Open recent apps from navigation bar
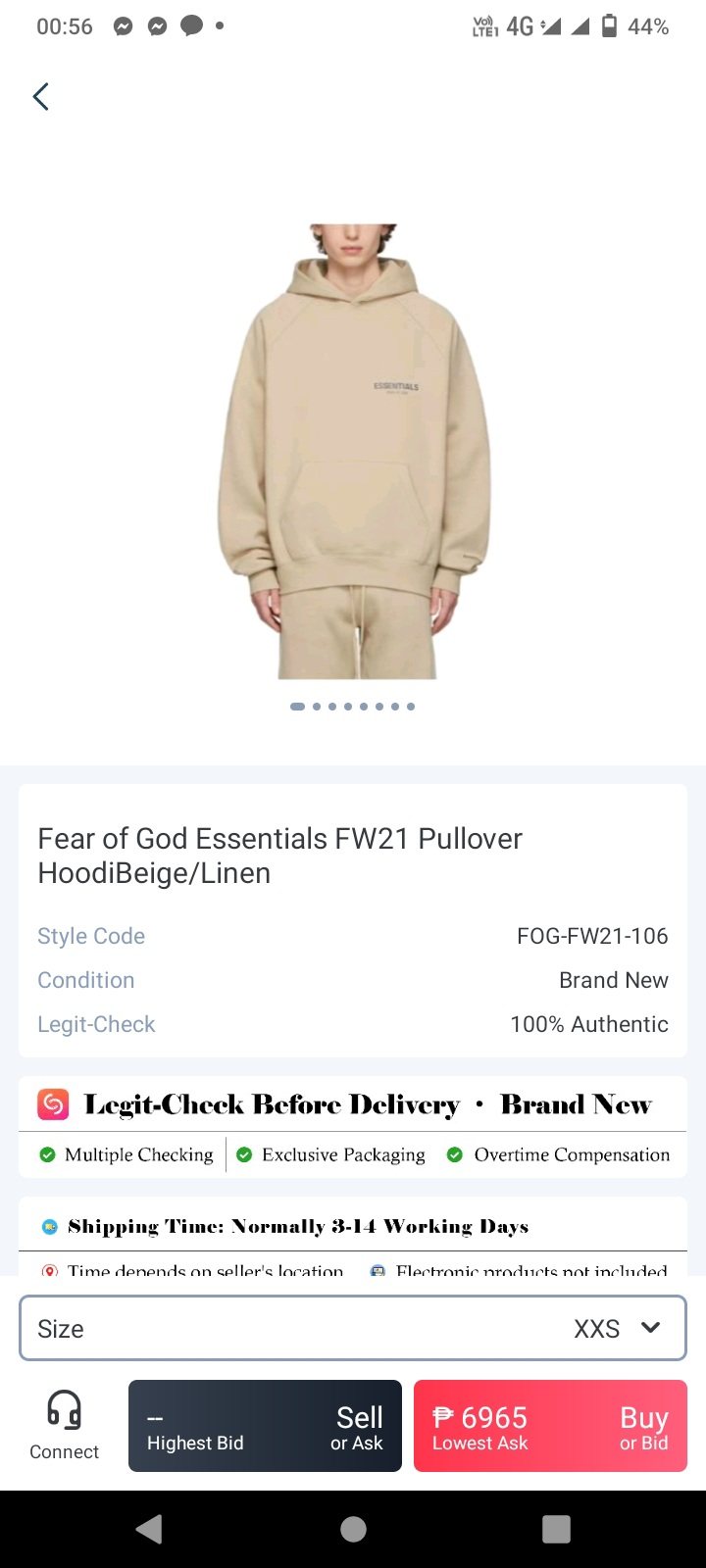This screenshot has height=1568, width=706. (x=556, y=1529)
